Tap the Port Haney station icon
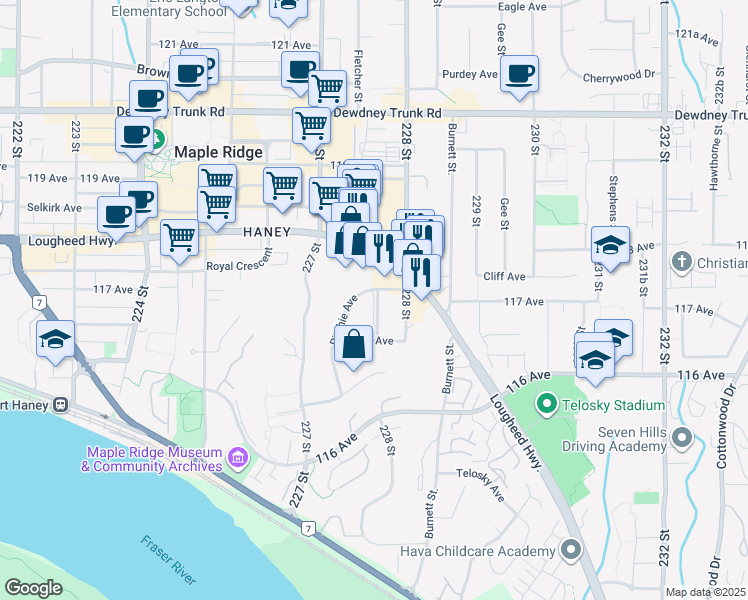 [x=61, y=405]
